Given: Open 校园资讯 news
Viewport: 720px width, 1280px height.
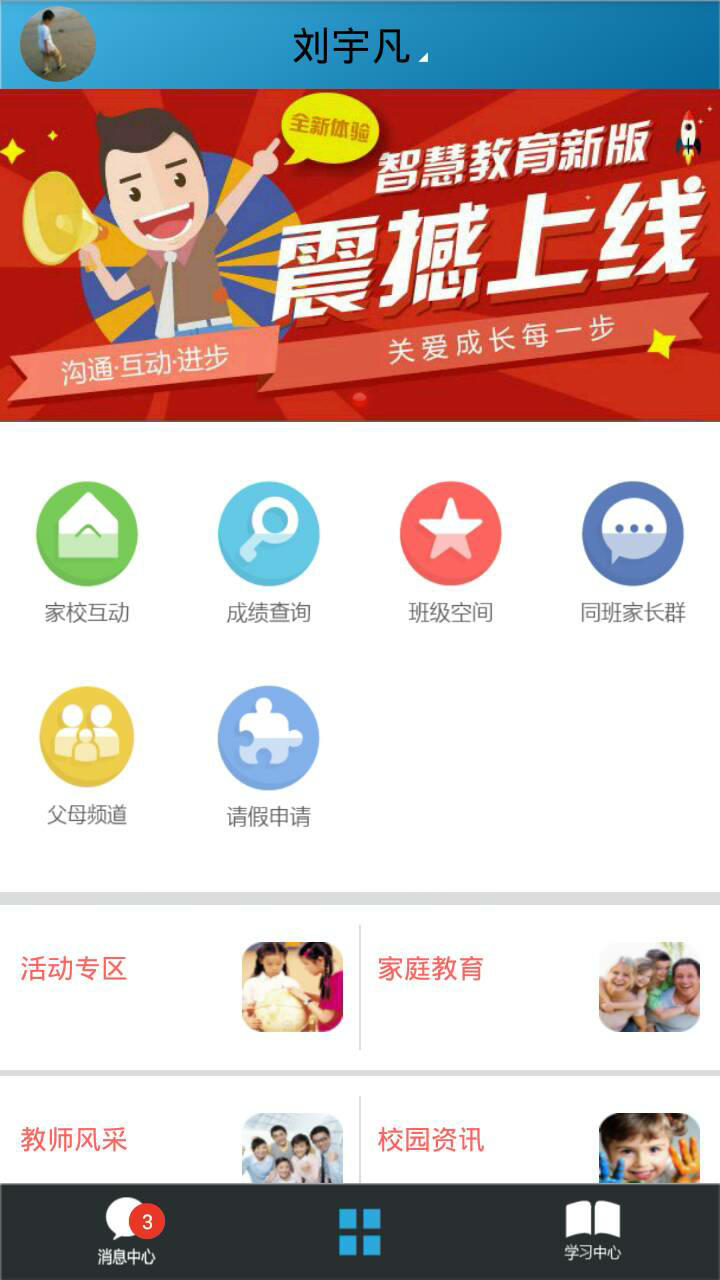Looking at the screenshot, I should coord(540,1140).
